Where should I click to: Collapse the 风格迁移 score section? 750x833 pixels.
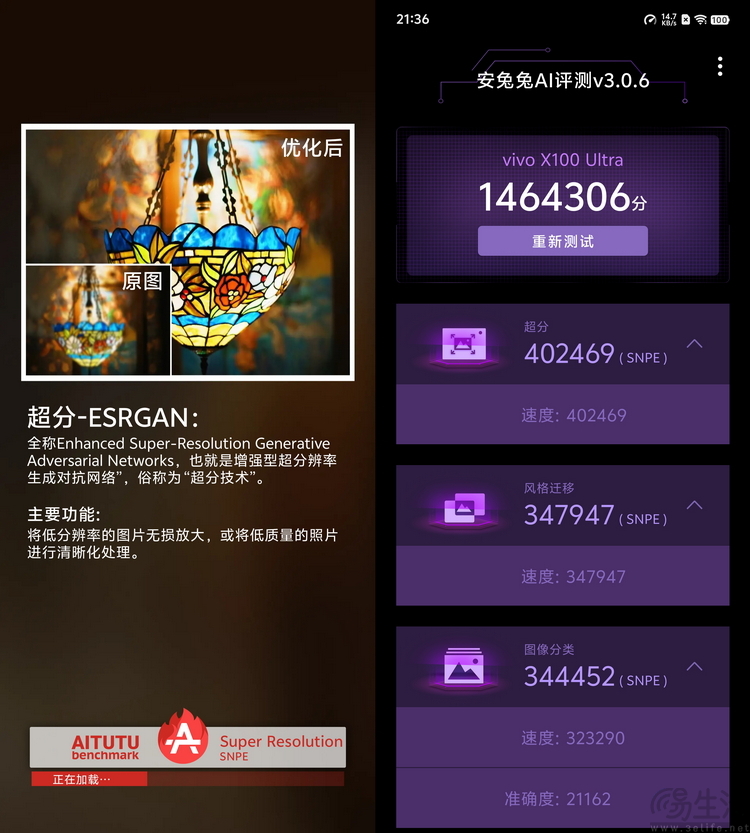click(x=694, y=505)
